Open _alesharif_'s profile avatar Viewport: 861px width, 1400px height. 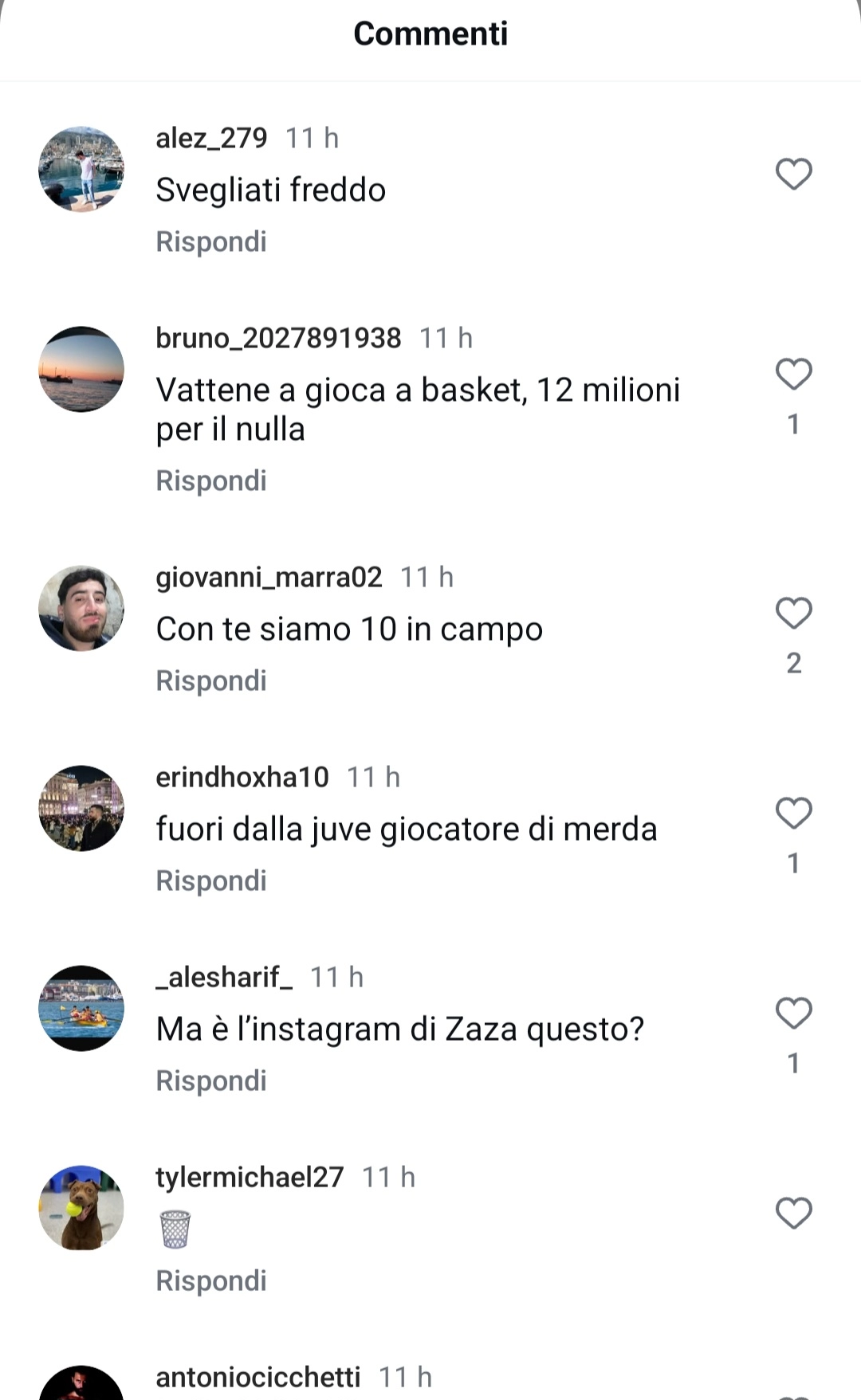81,1008
